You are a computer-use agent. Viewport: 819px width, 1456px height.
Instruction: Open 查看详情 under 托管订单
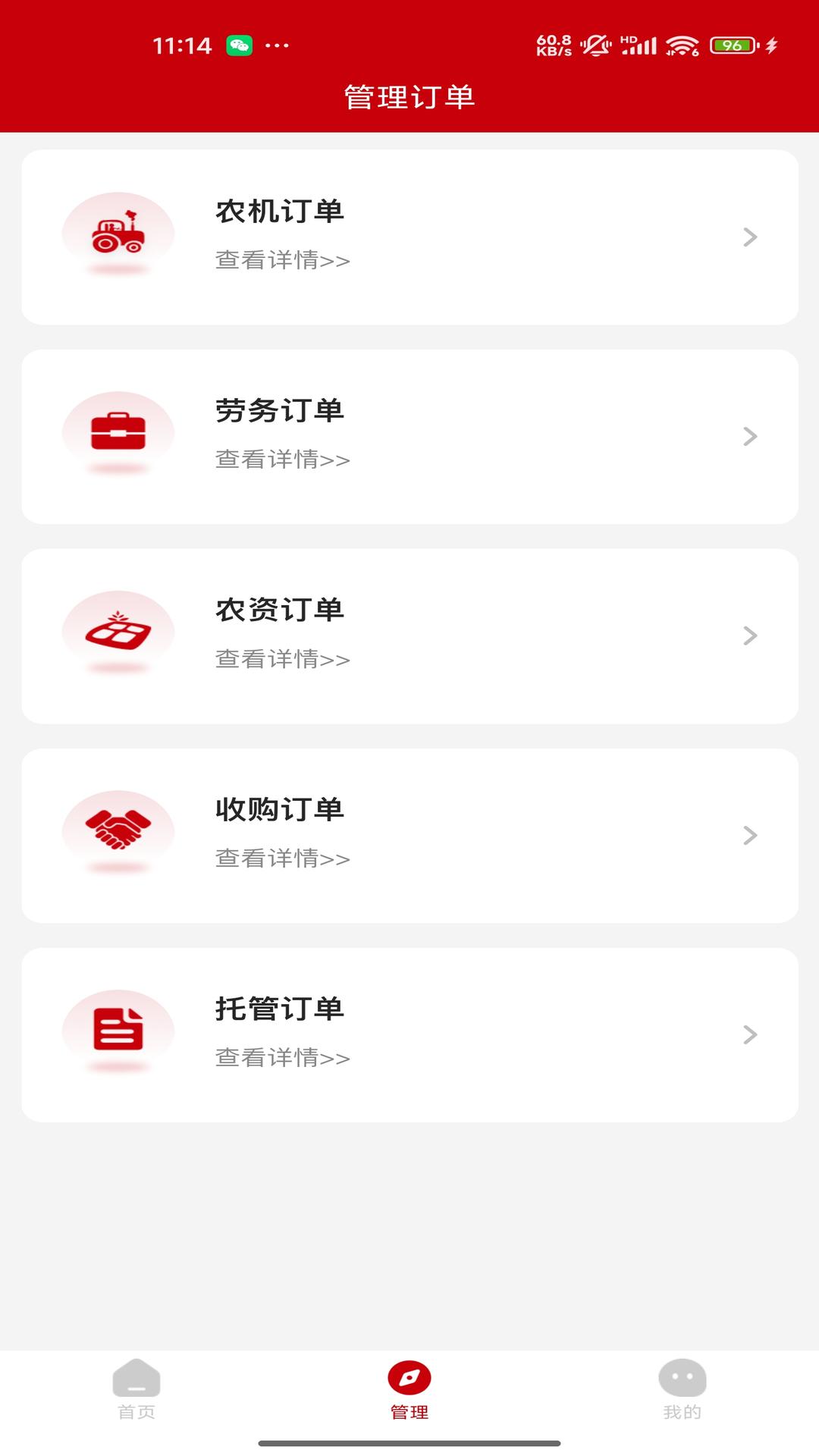pyautogui.click(x=281, y=1059)
